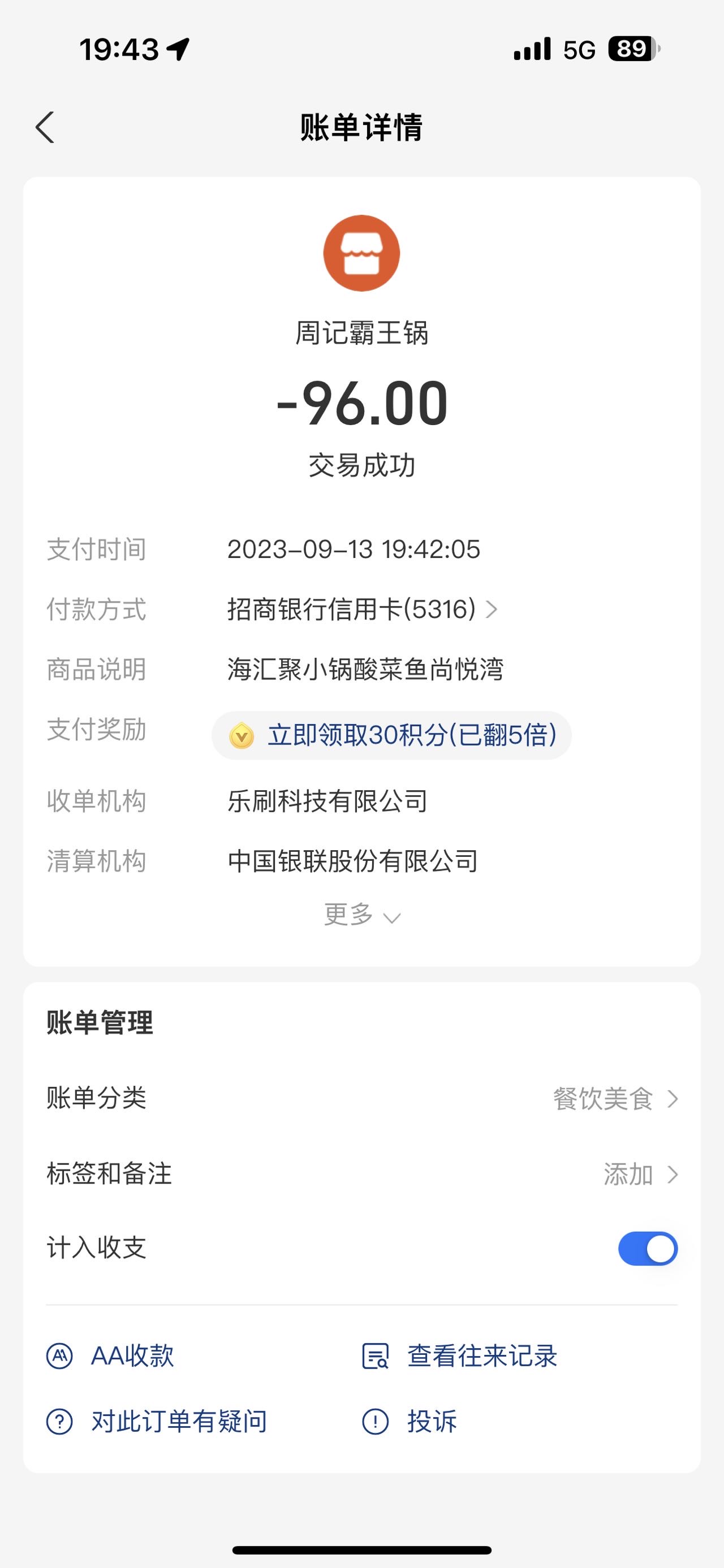724x1568 pixels.
Task: Start AA收款 bill splitting
Action: coord(110,1356)
